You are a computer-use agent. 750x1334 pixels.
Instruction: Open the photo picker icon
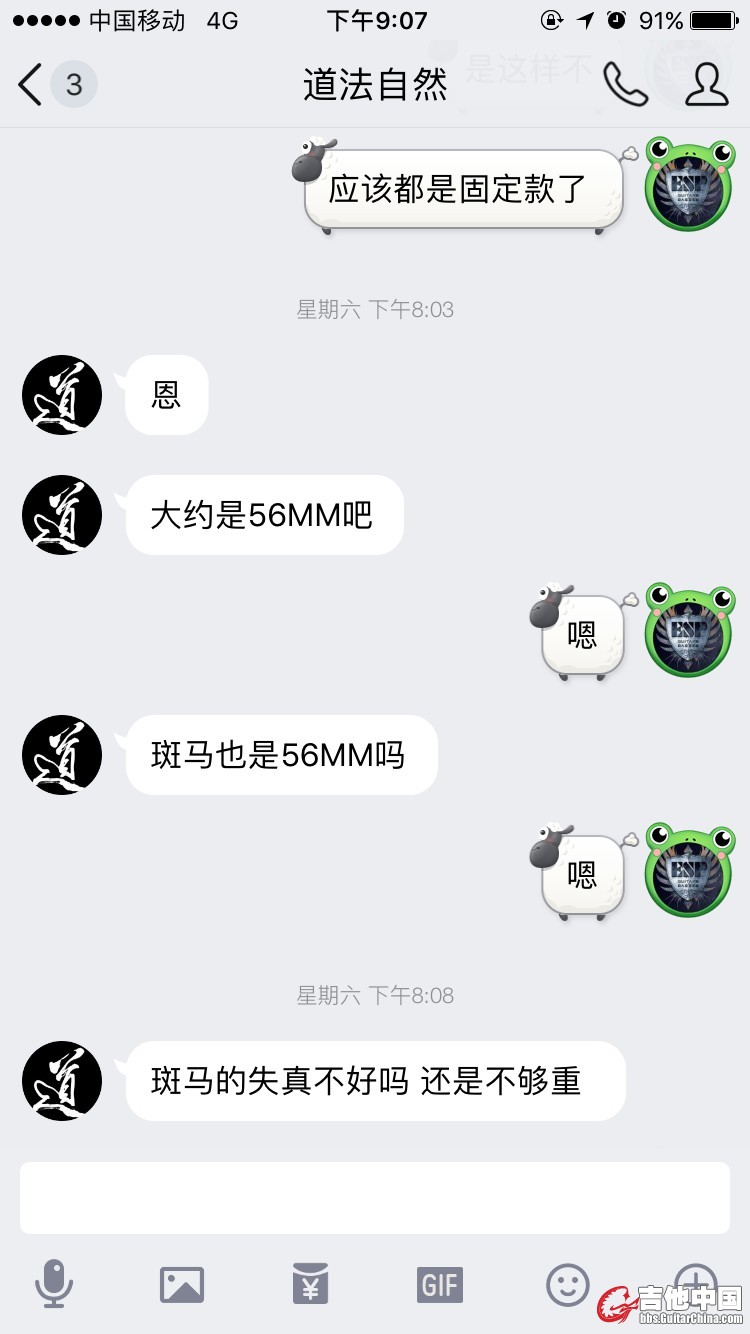coord(182,1283)
